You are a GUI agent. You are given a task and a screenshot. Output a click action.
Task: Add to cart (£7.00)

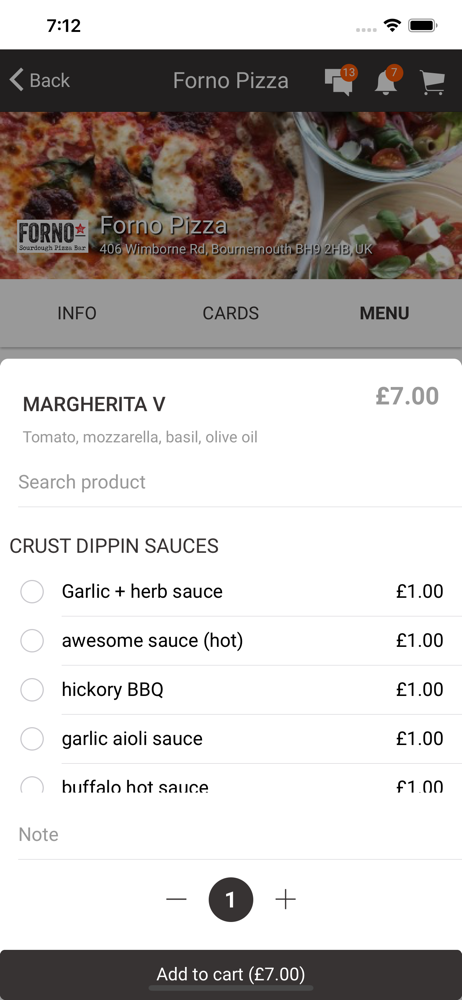[231, 974]
